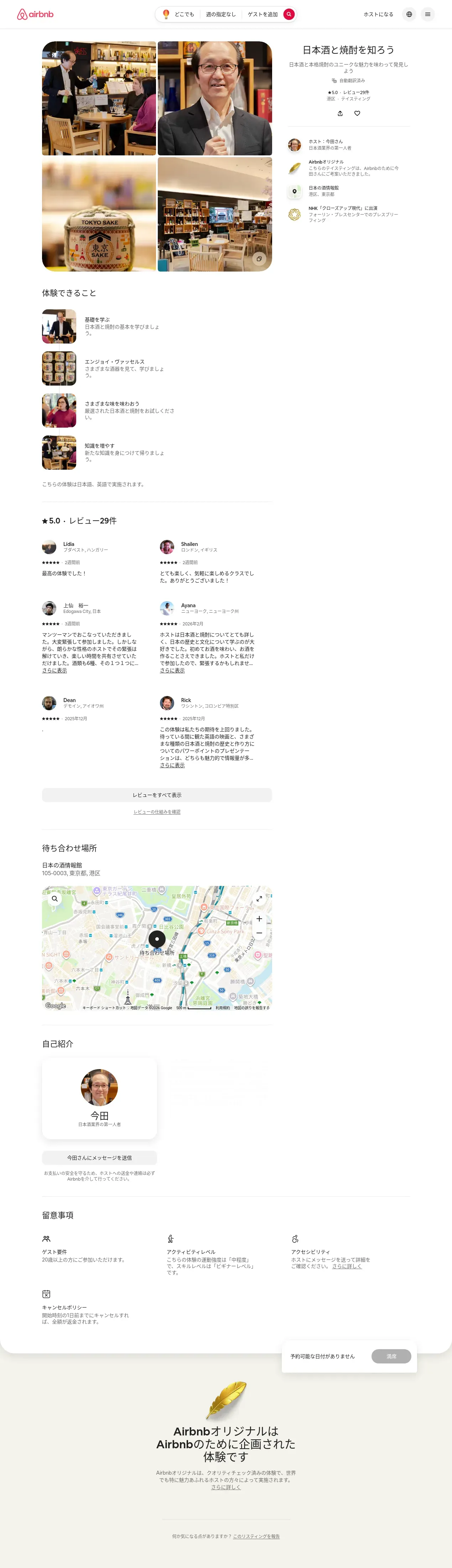
Task: Save the experience with the heart icon
Action: coord(357,113)
